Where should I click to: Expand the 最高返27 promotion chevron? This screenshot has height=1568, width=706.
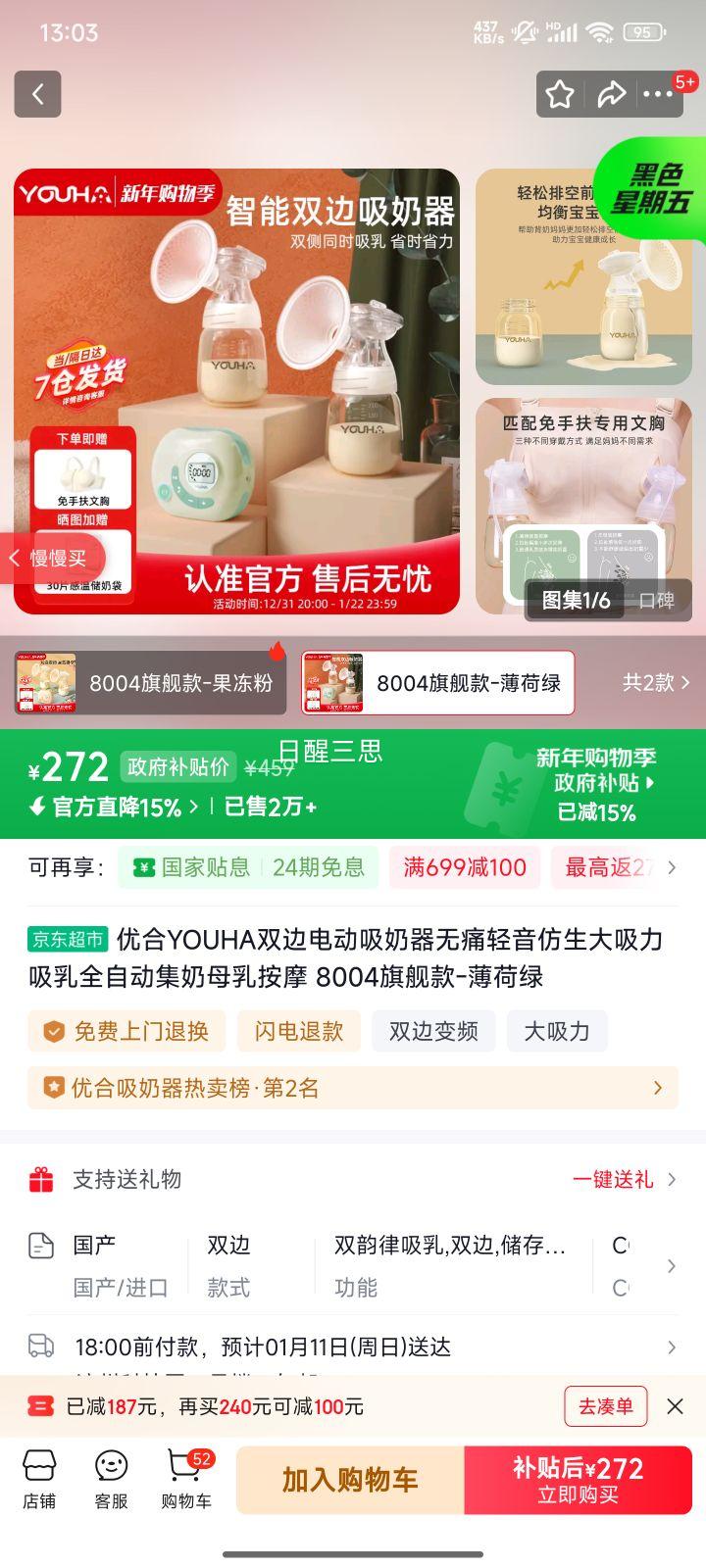coord(673,867)
